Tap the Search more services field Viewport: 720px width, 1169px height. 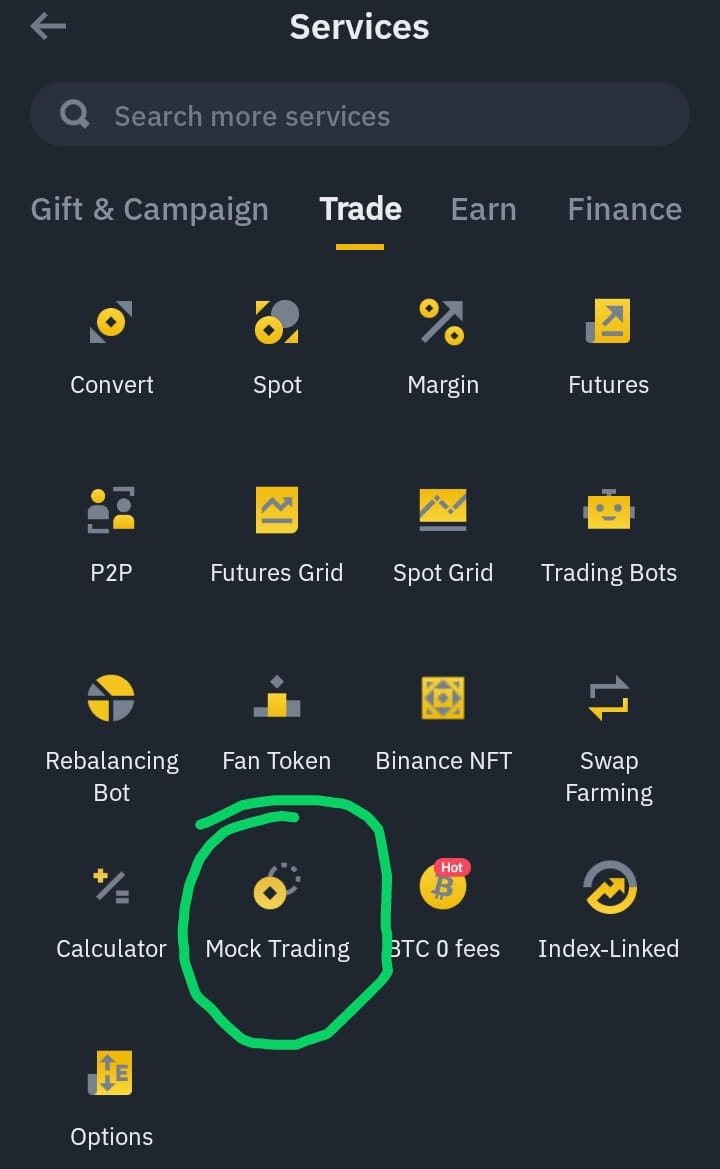[x=360, y=116]
